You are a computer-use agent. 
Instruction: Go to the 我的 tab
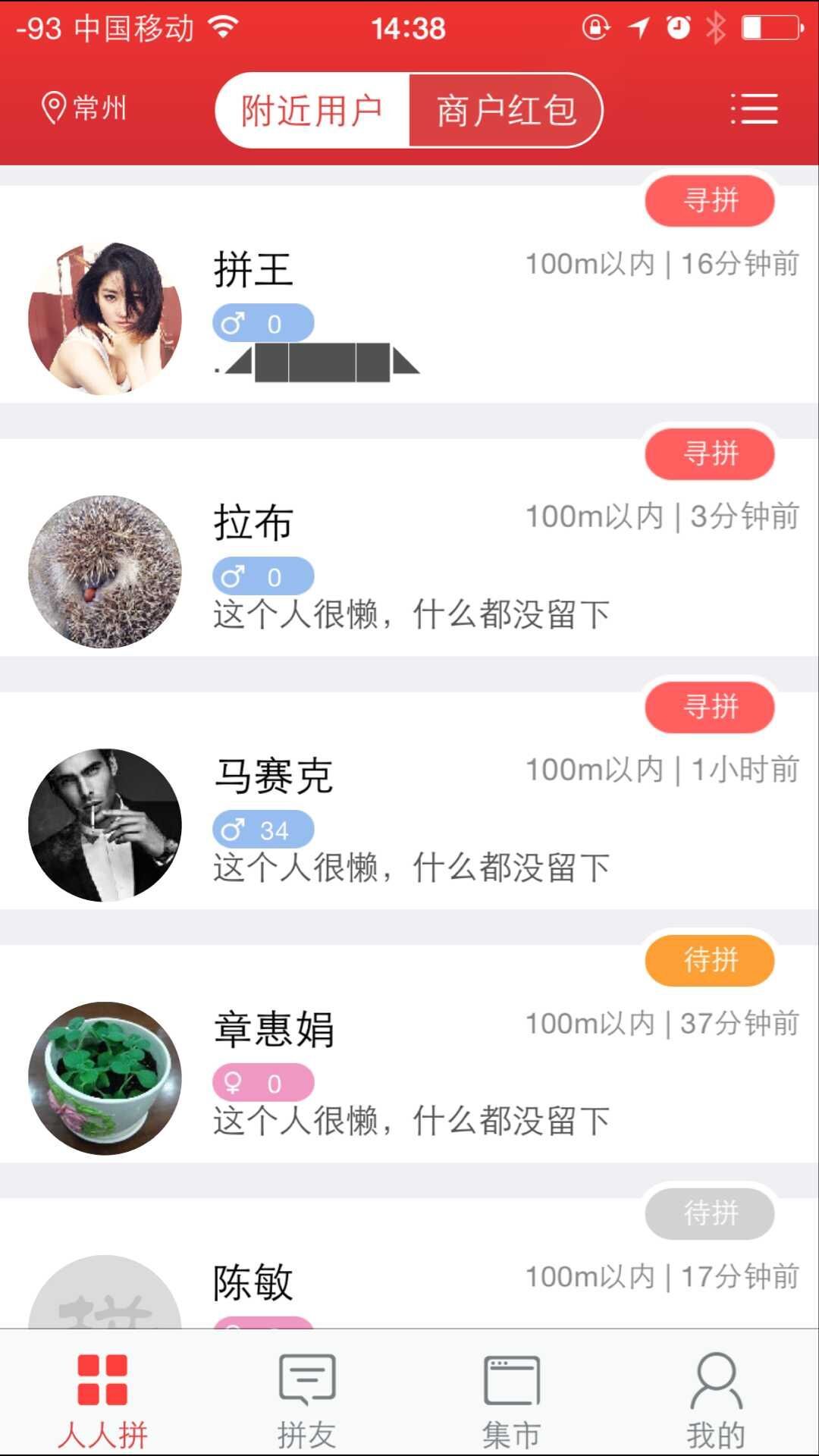[x=716, y=1401]
